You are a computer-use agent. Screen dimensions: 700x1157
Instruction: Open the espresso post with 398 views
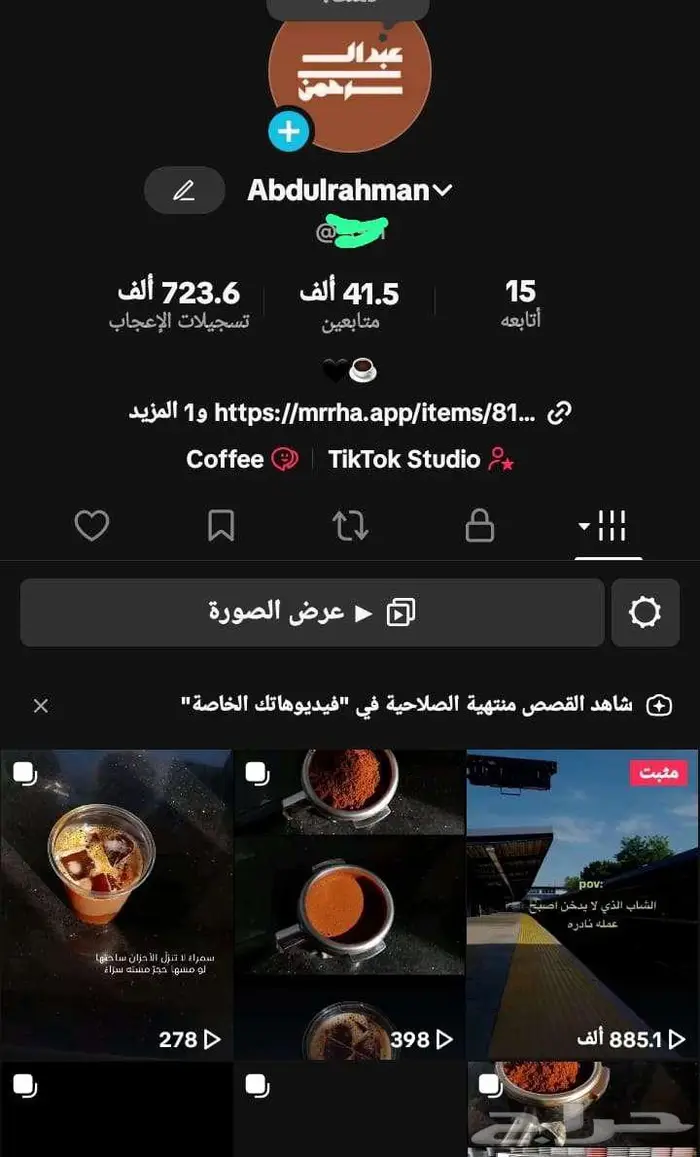[x=350, y=904]
